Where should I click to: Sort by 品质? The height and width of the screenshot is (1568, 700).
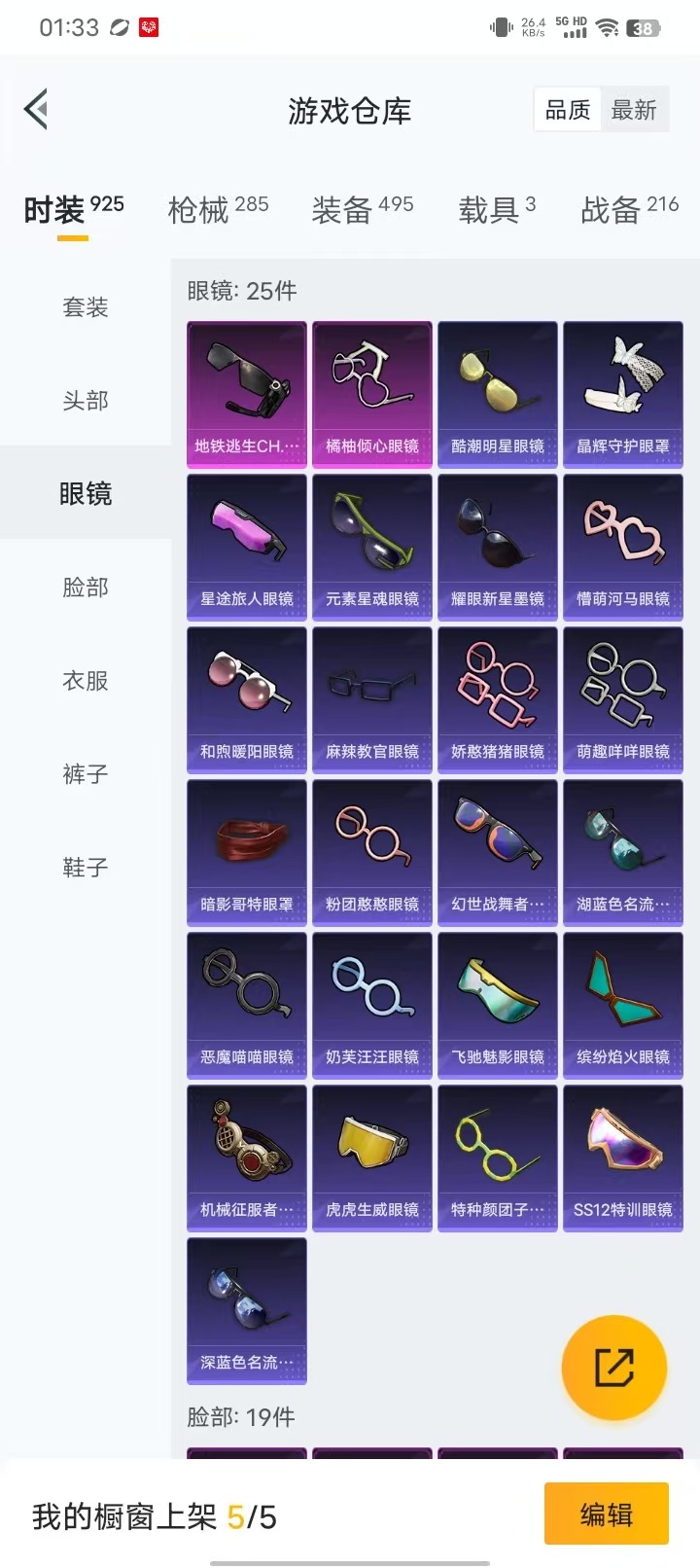568,111
